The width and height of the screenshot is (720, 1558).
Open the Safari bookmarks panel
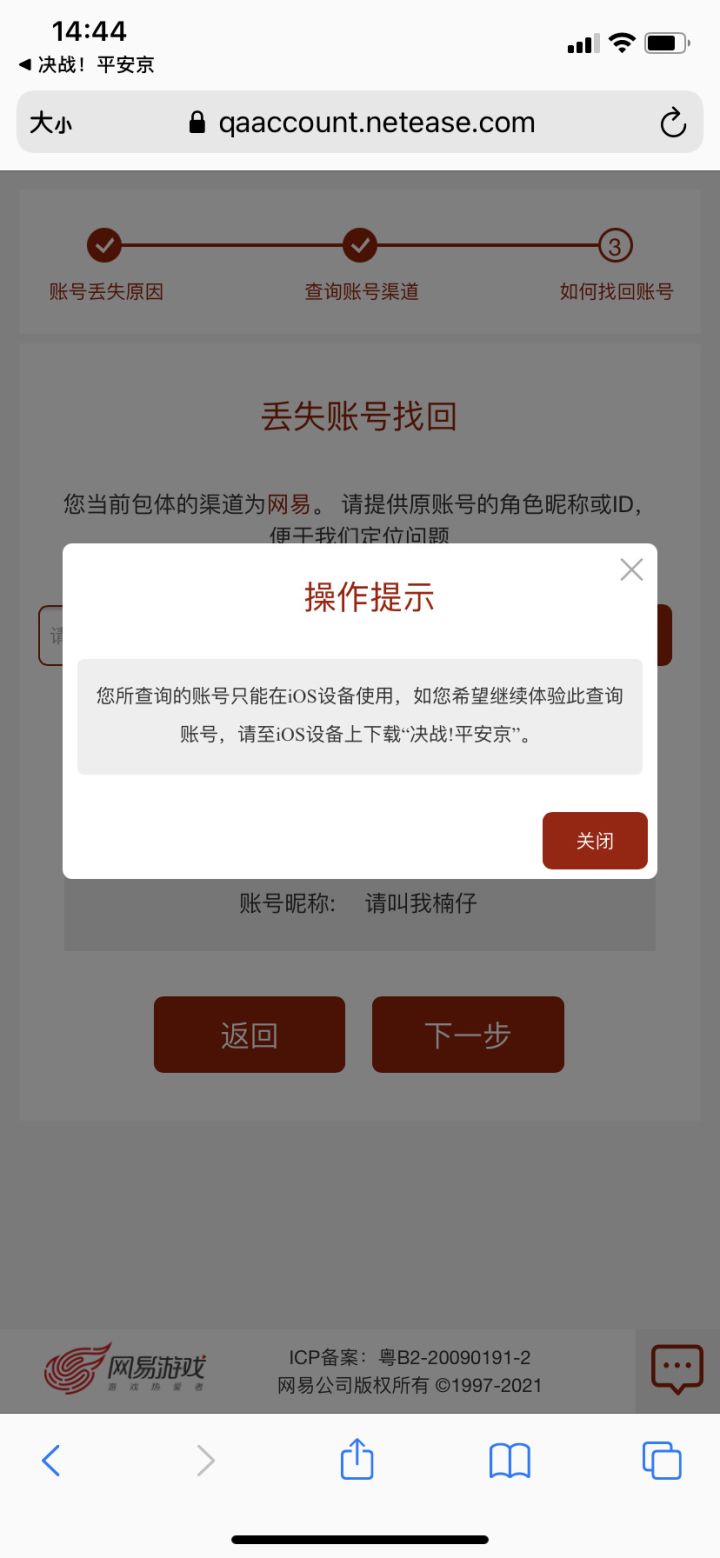tap(510, 1460)
